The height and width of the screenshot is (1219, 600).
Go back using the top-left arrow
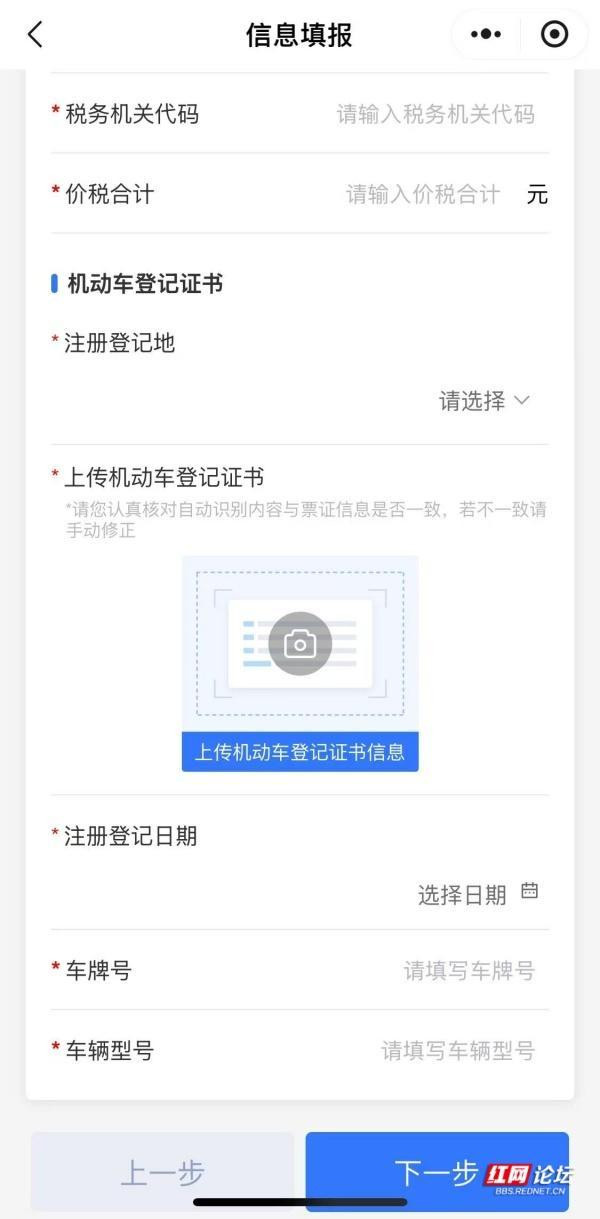pos(35,35)
